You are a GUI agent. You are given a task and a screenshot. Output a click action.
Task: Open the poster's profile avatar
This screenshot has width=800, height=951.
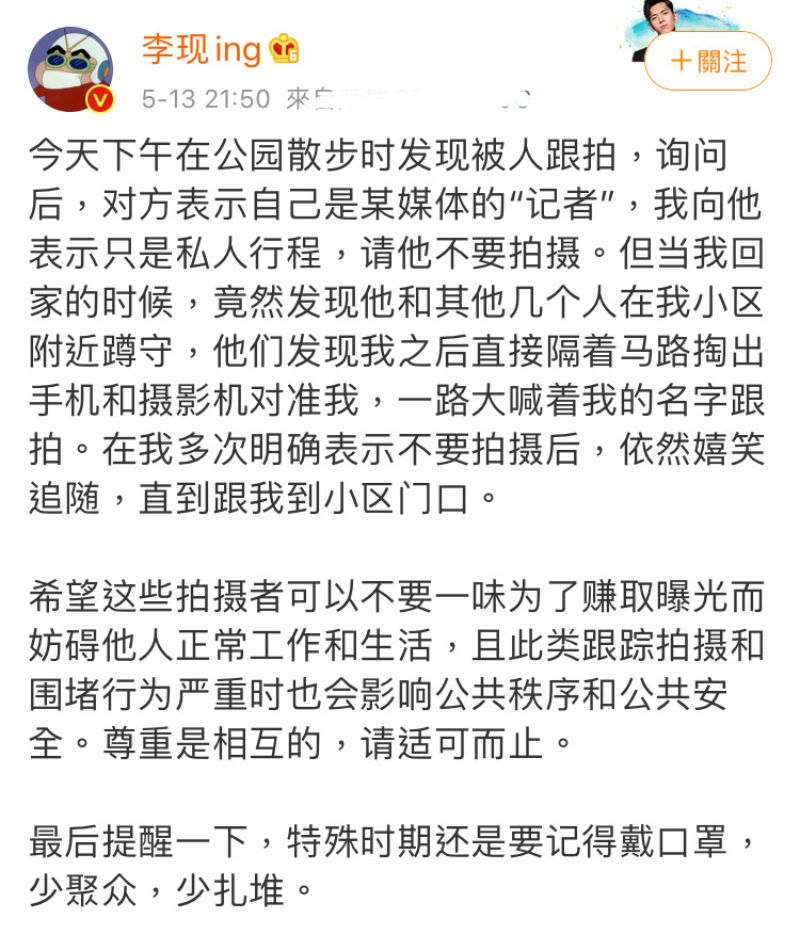tap(69, 68)
